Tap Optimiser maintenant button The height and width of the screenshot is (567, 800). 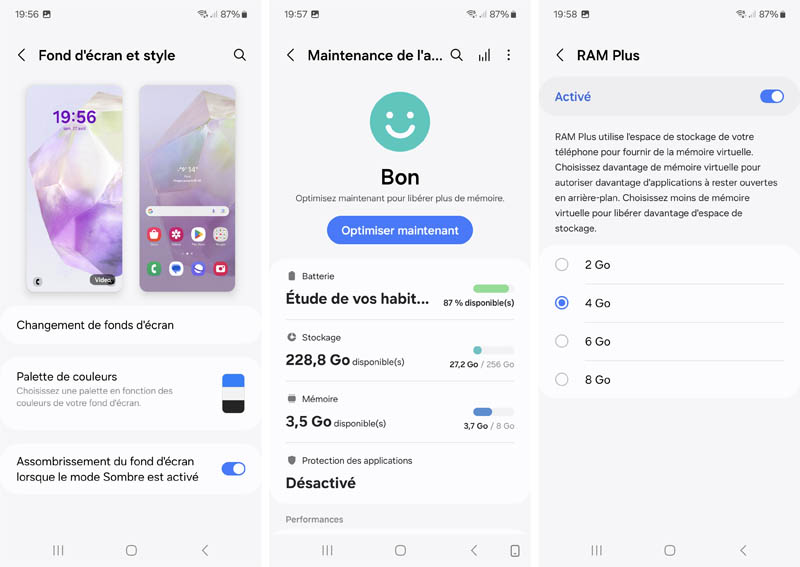coord(400,230)
